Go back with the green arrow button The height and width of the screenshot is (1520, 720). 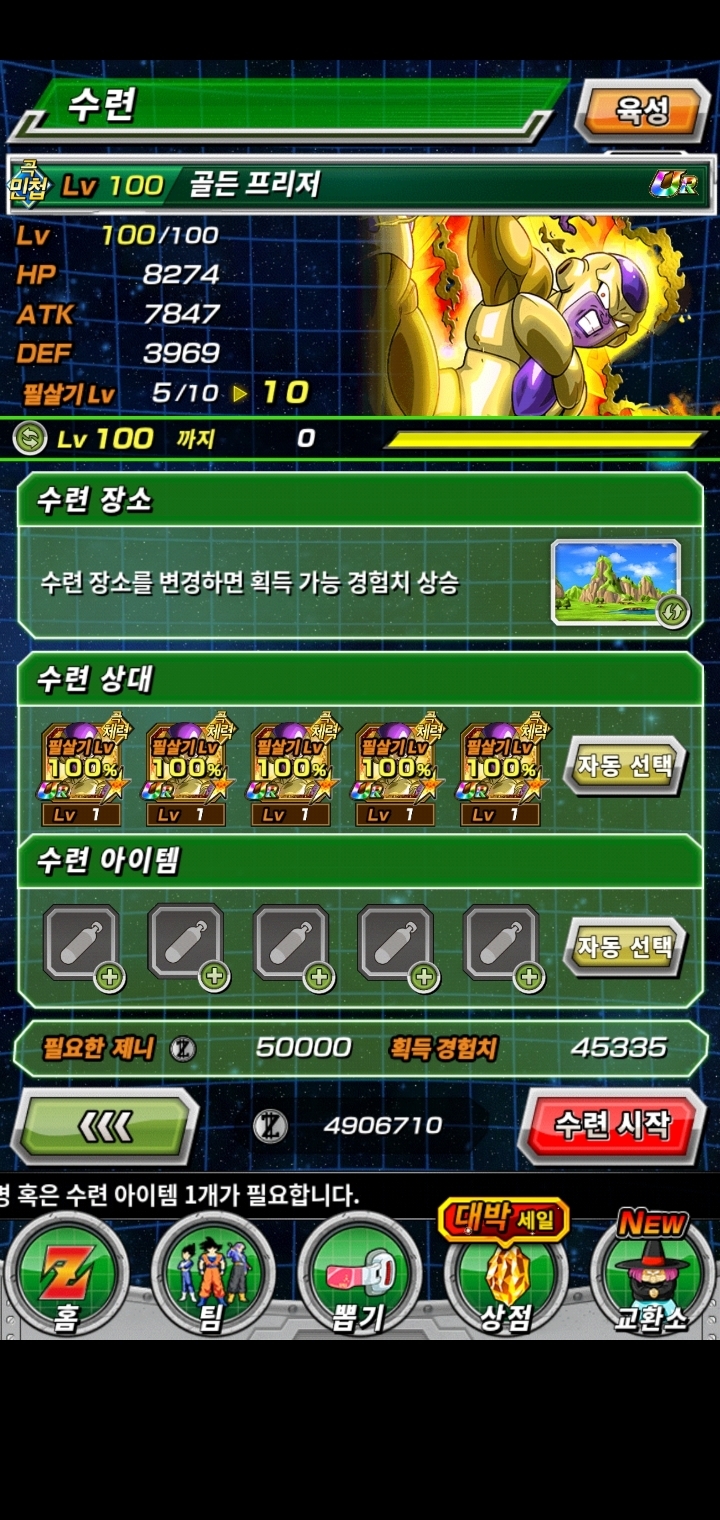105,1126
